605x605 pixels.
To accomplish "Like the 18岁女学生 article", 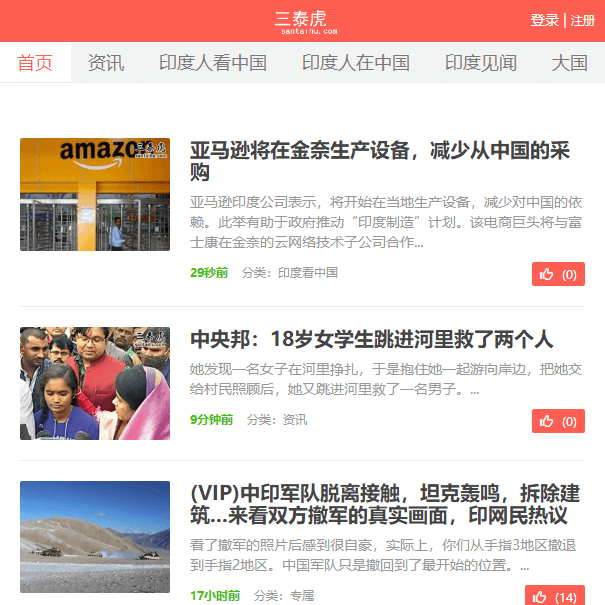I will click(558, 421).
